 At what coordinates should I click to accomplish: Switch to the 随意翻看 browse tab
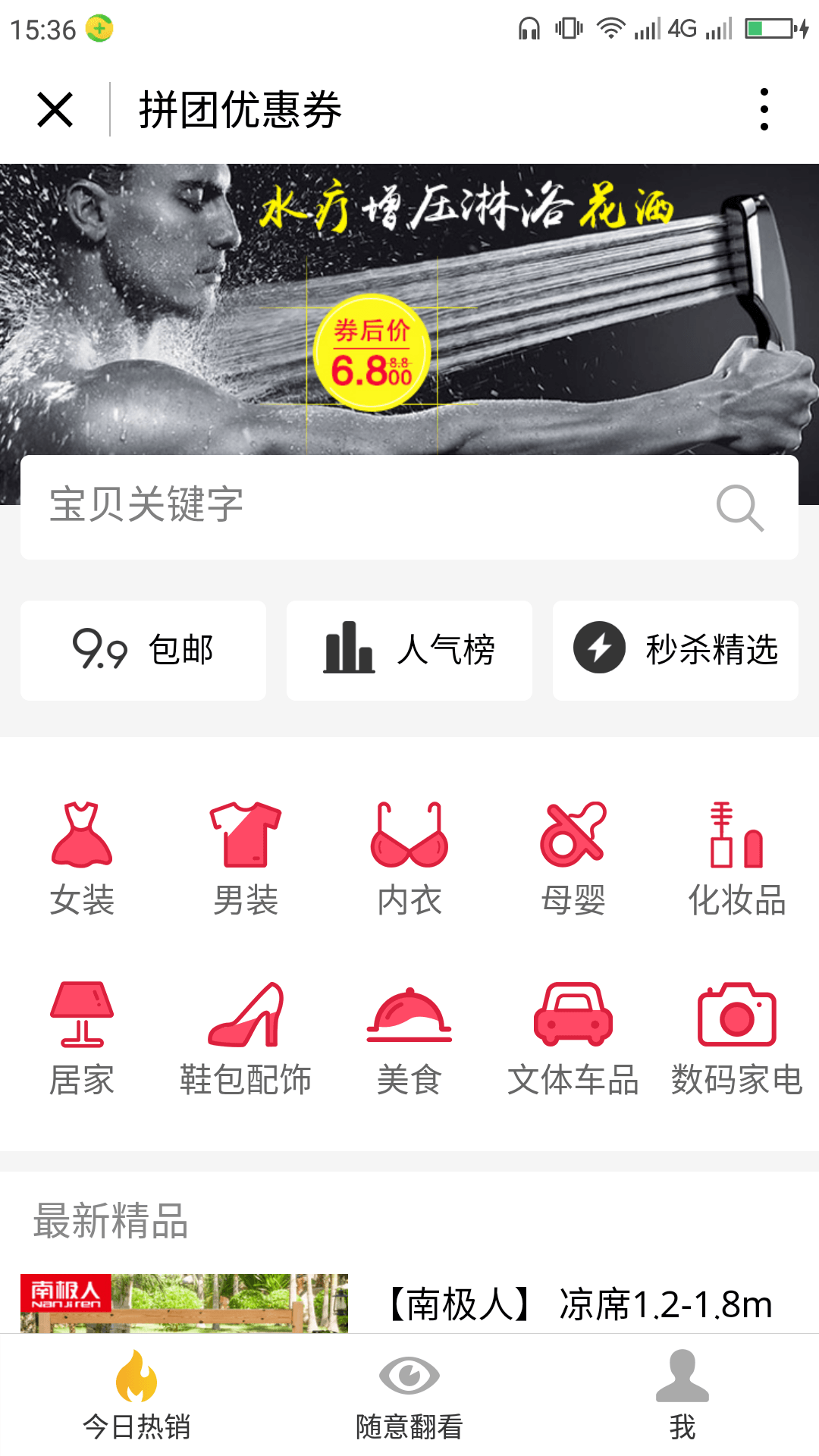point(408,1407)
